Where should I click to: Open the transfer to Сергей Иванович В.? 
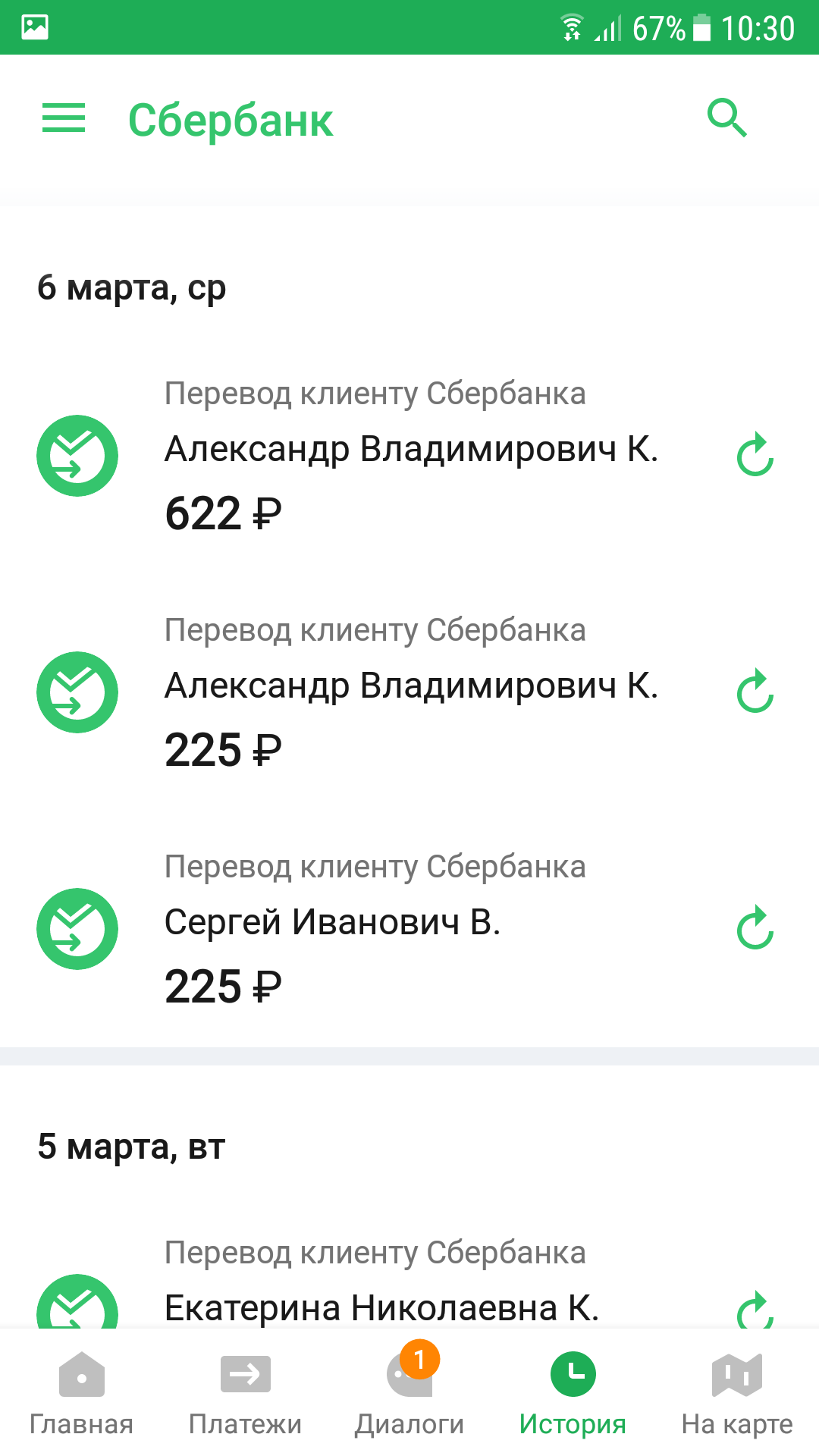pos(409,928)
